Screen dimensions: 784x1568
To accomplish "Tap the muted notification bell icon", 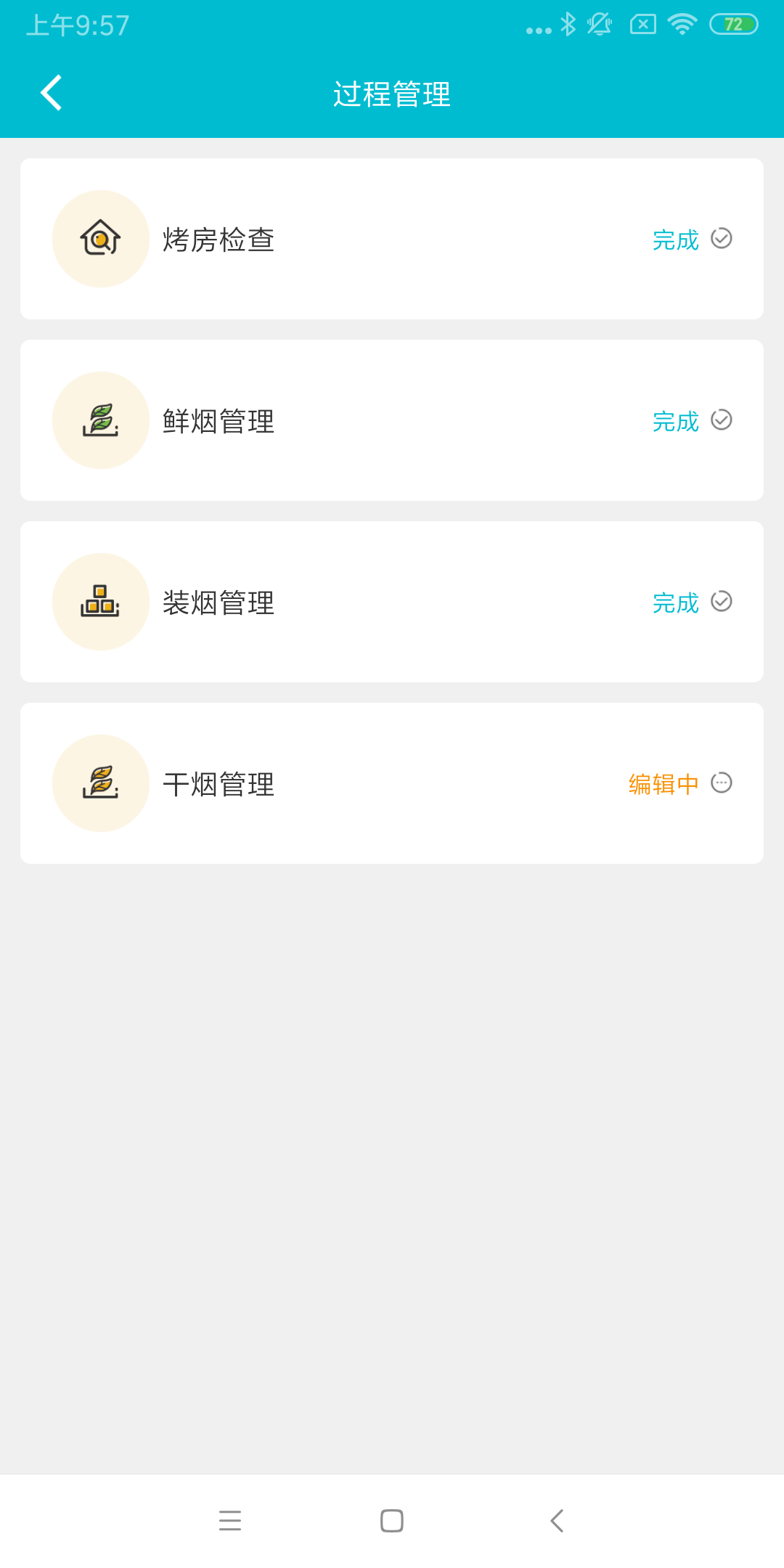I will pyautogui.click(x=600, y=24).
